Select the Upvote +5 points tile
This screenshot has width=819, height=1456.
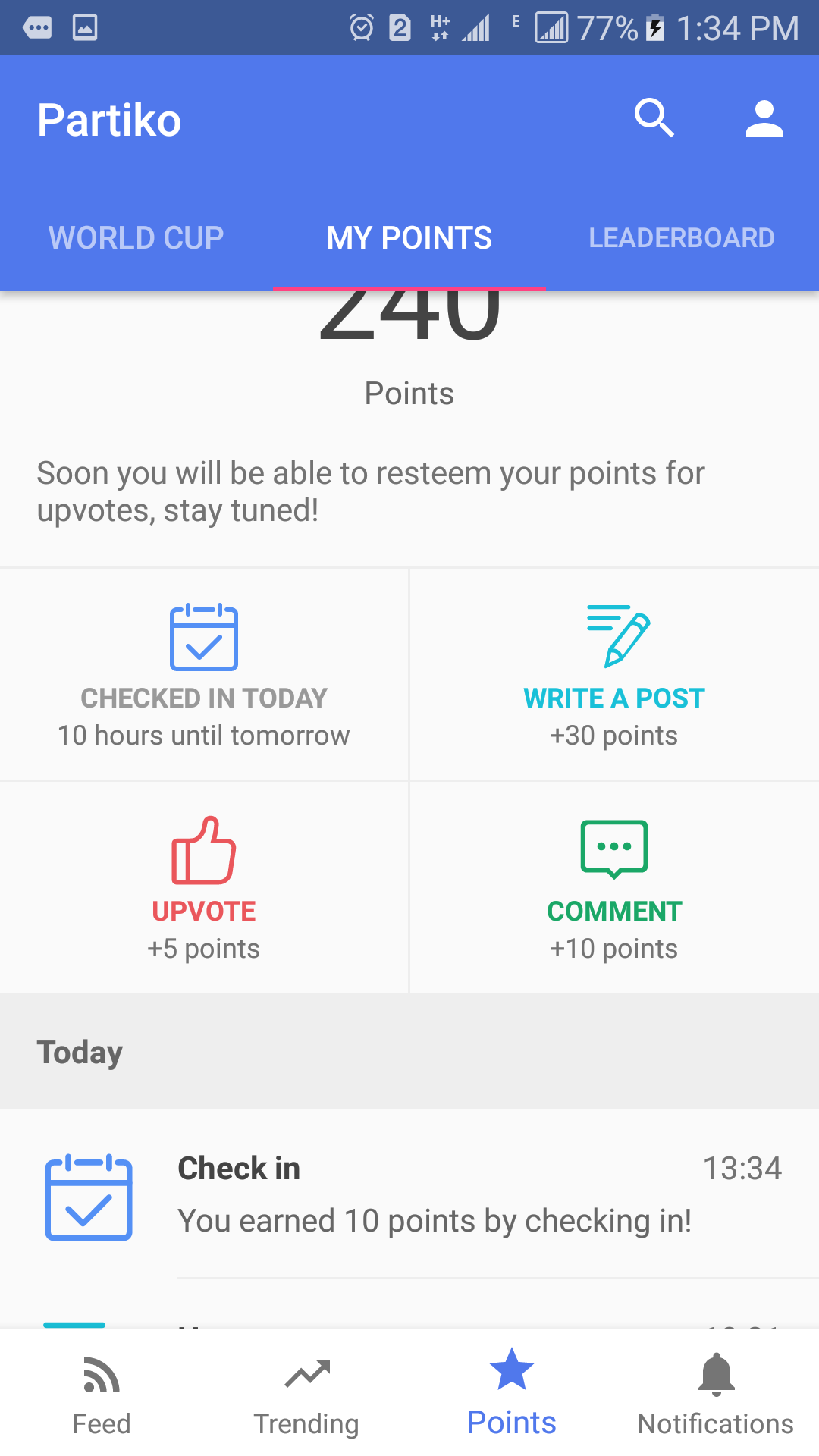[x=204, y=887]
